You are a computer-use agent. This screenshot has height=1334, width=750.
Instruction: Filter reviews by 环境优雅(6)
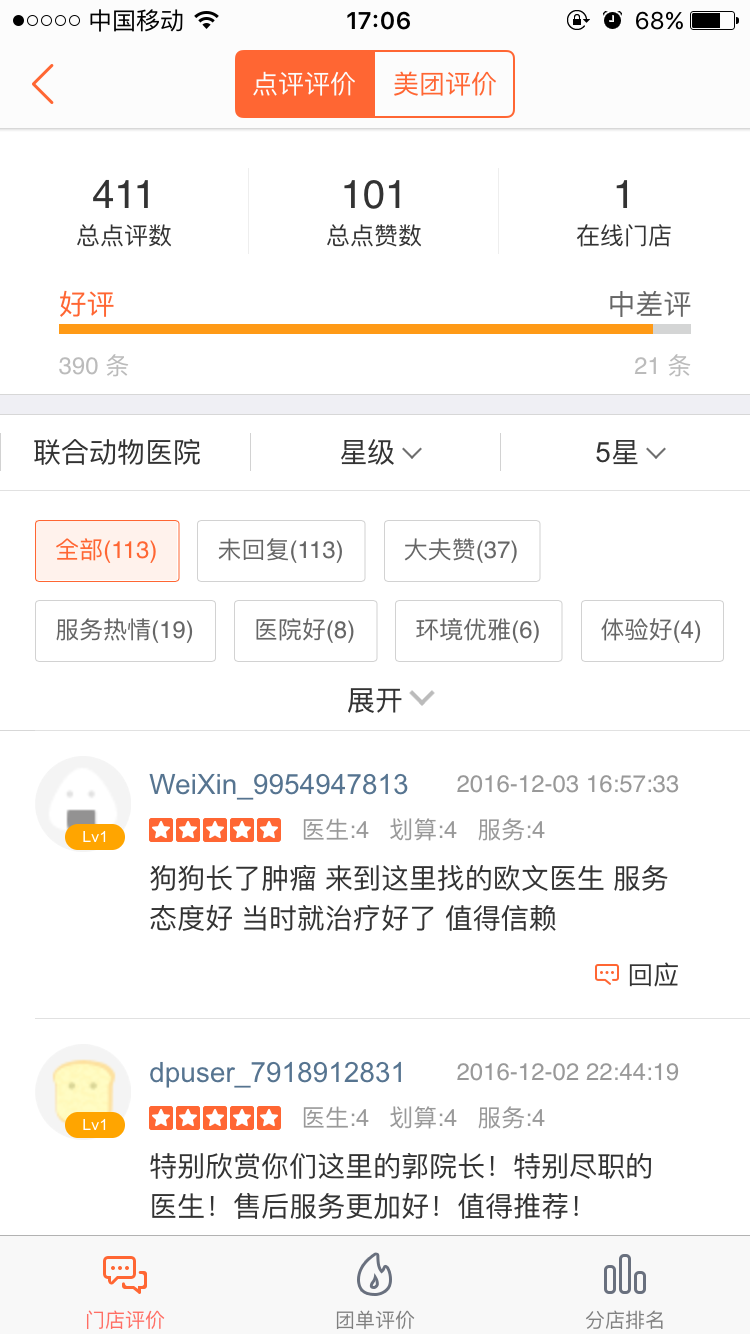(x=478, y=630)
